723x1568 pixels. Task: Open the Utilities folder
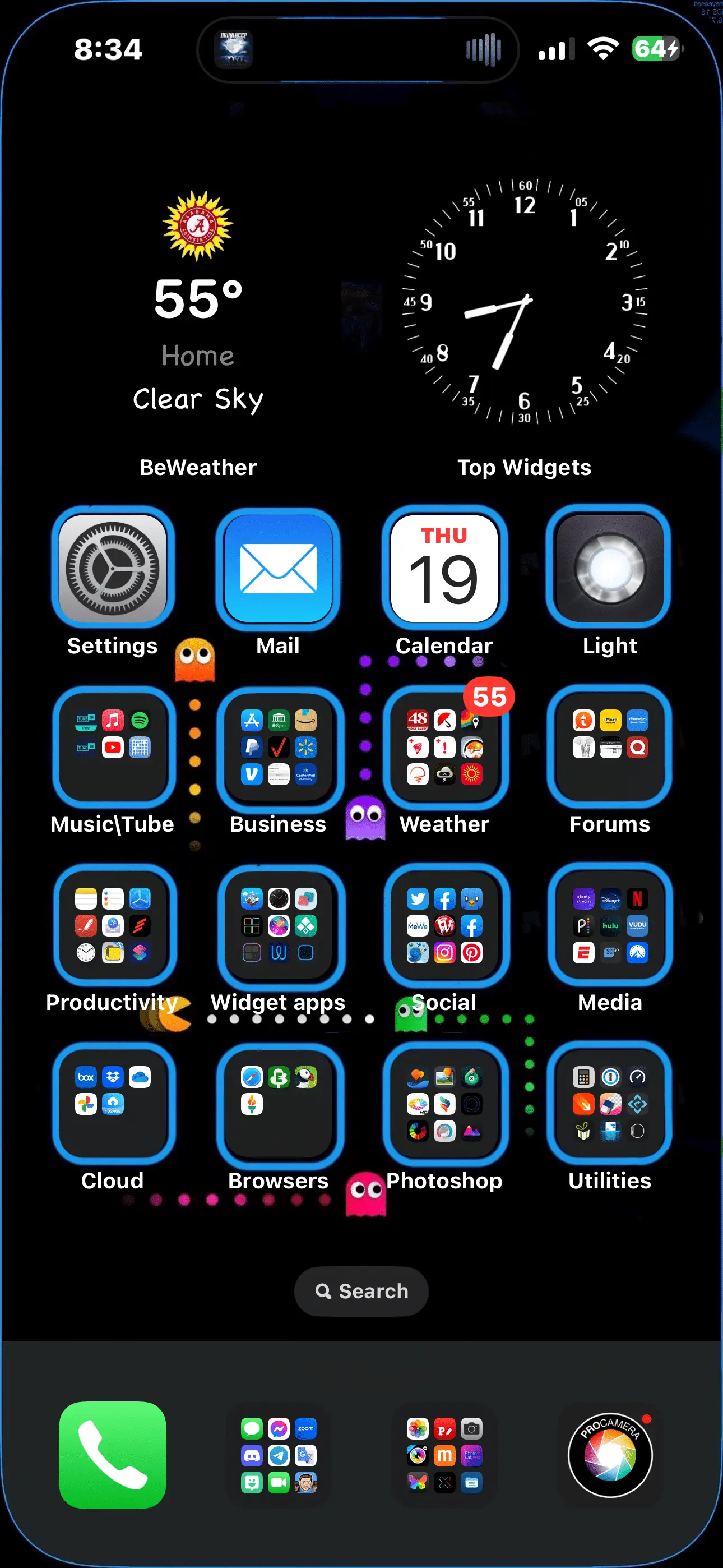tap(609, 1104)
